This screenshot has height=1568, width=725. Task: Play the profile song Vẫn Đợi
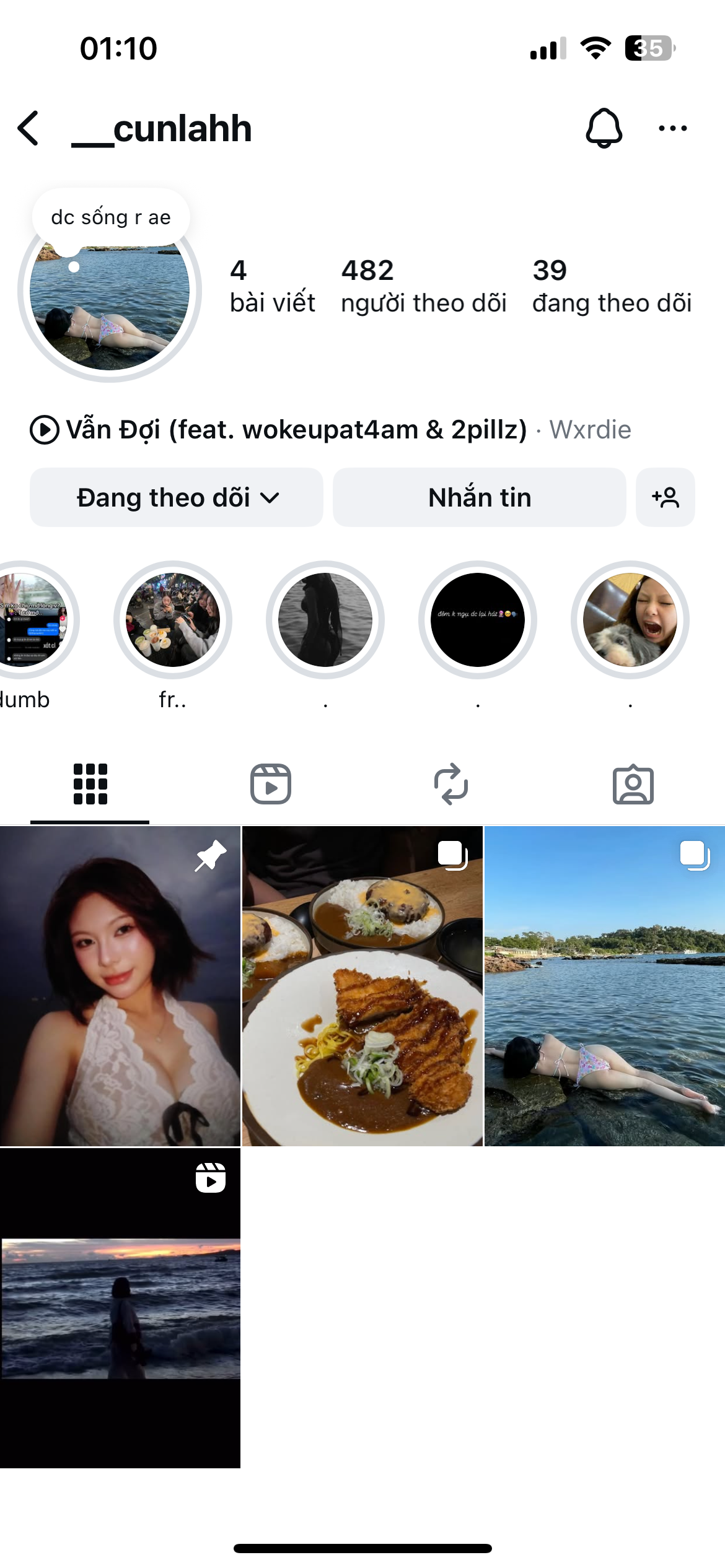click(45, 430)
